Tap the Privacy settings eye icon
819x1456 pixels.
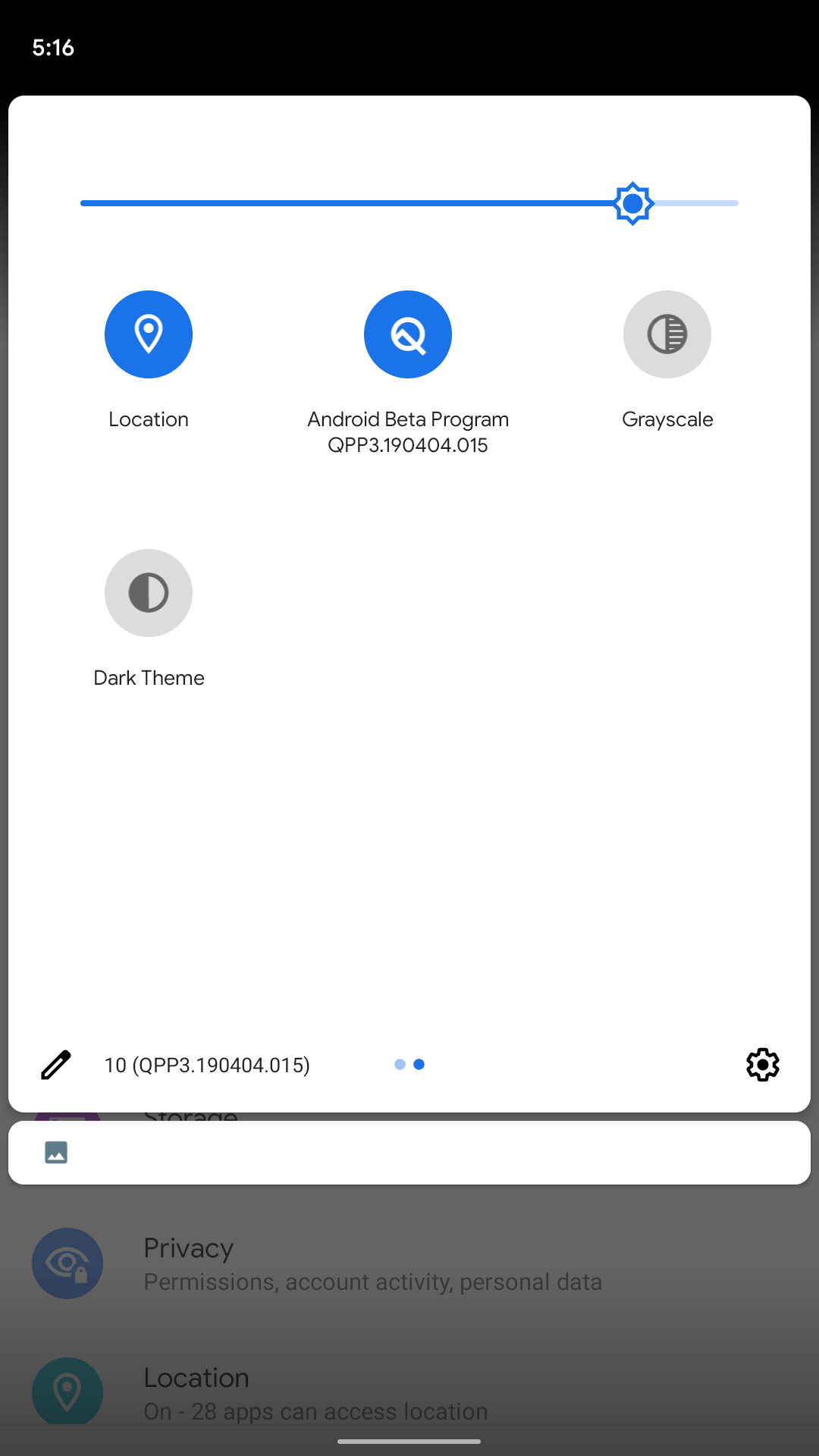click(67, 1263)
